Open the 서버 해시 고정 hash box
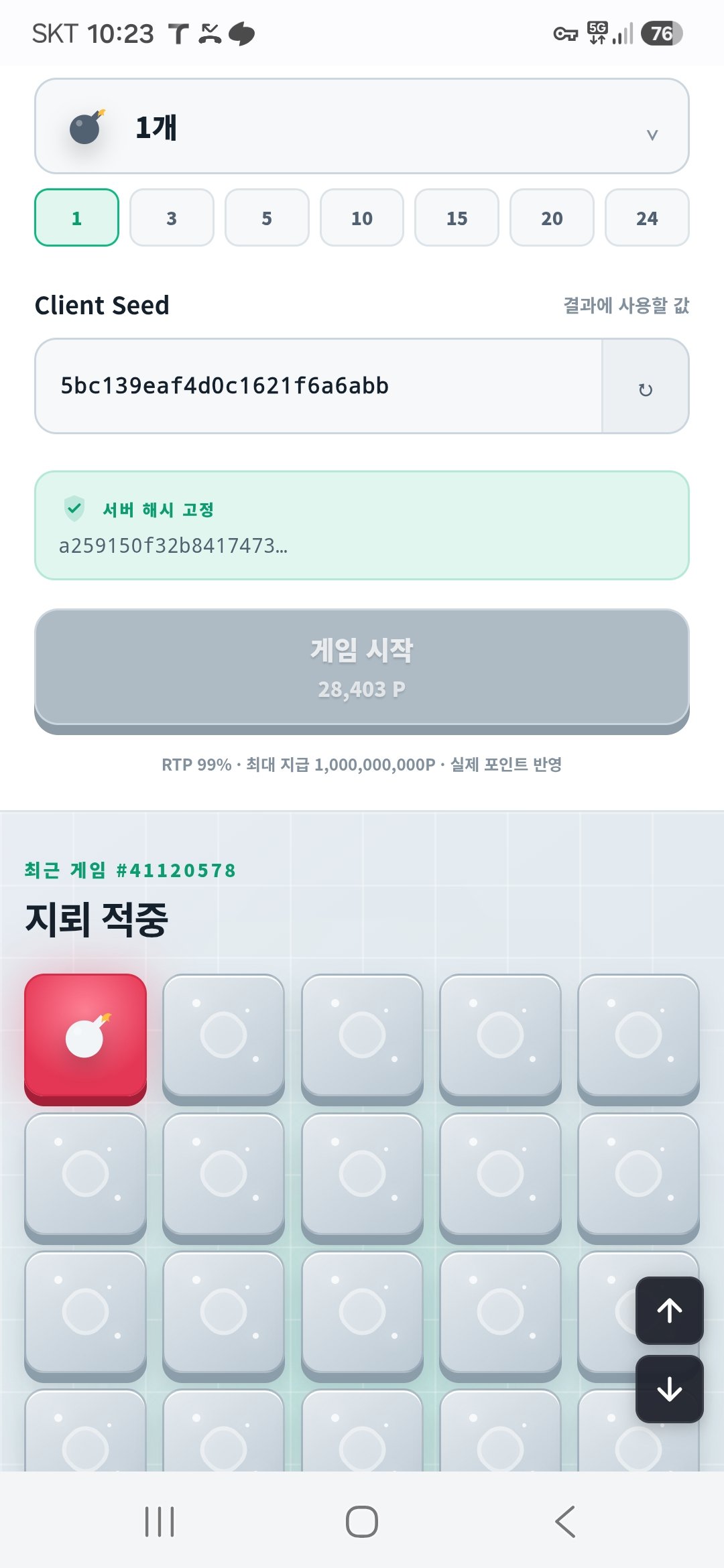The image size is (724, 1568). tap(362, 525)
